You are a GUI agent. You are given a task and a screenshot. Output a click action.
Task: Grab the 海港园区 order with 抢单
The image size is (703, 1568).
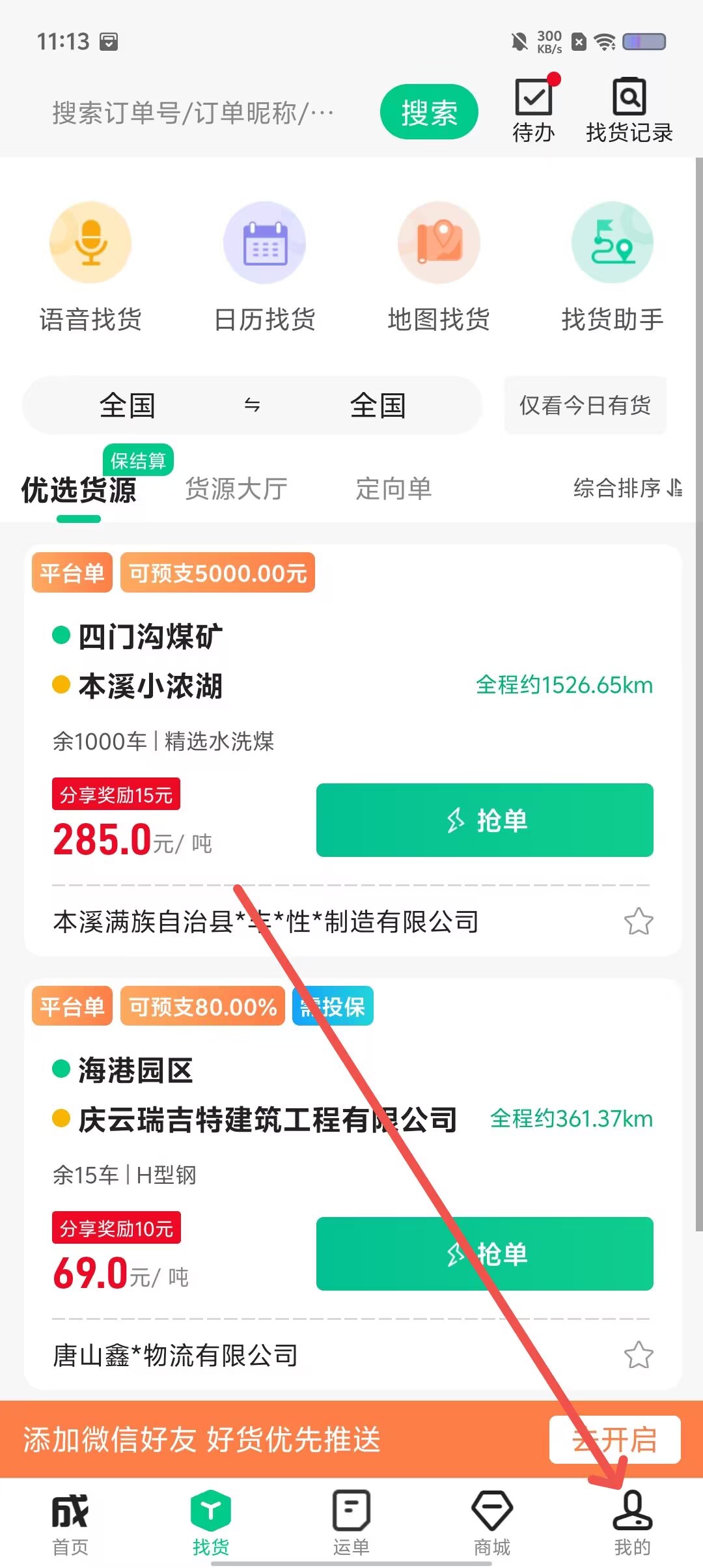484,1253
